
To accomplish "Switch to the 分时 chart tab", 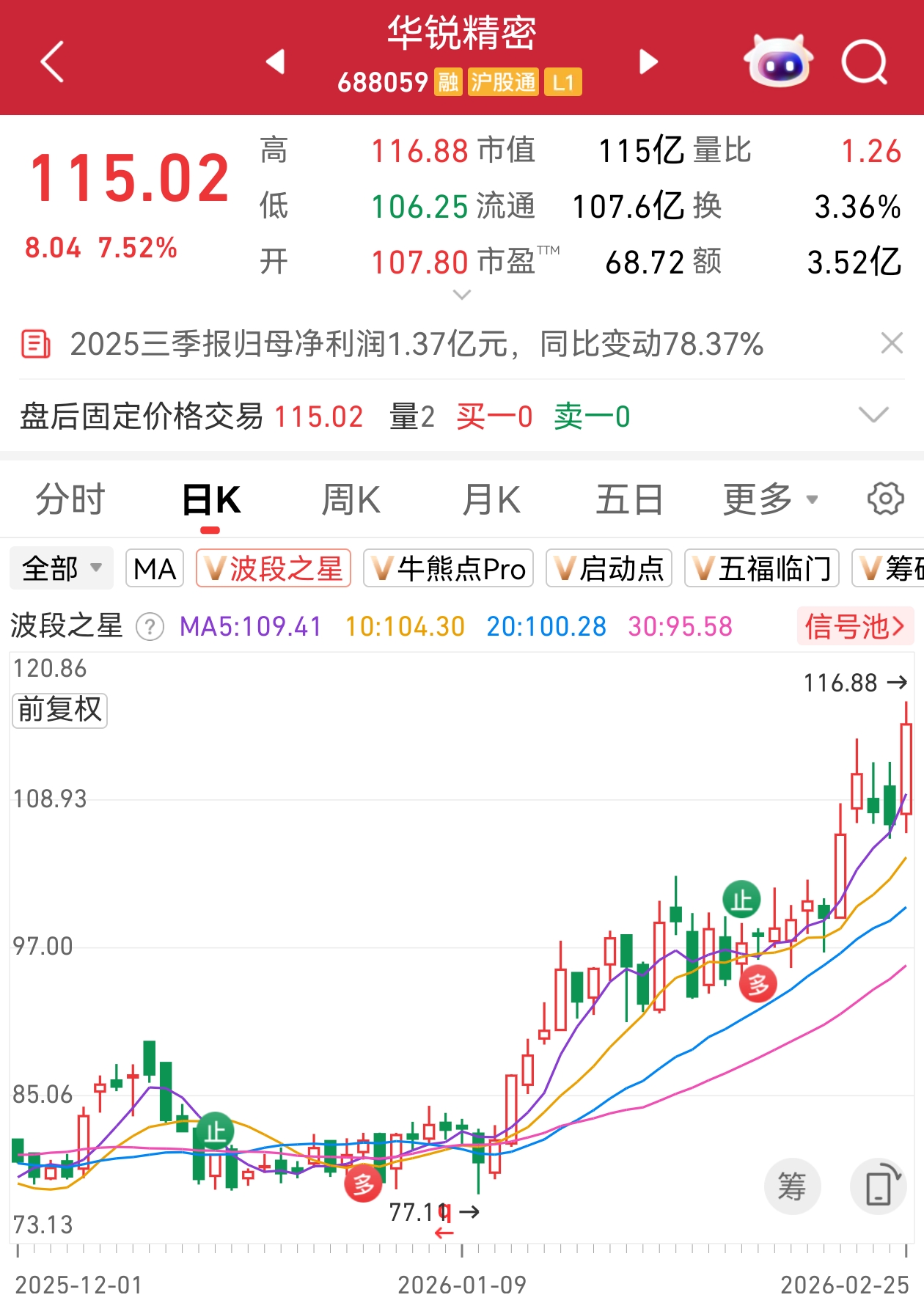I will (x=70, y=500).
